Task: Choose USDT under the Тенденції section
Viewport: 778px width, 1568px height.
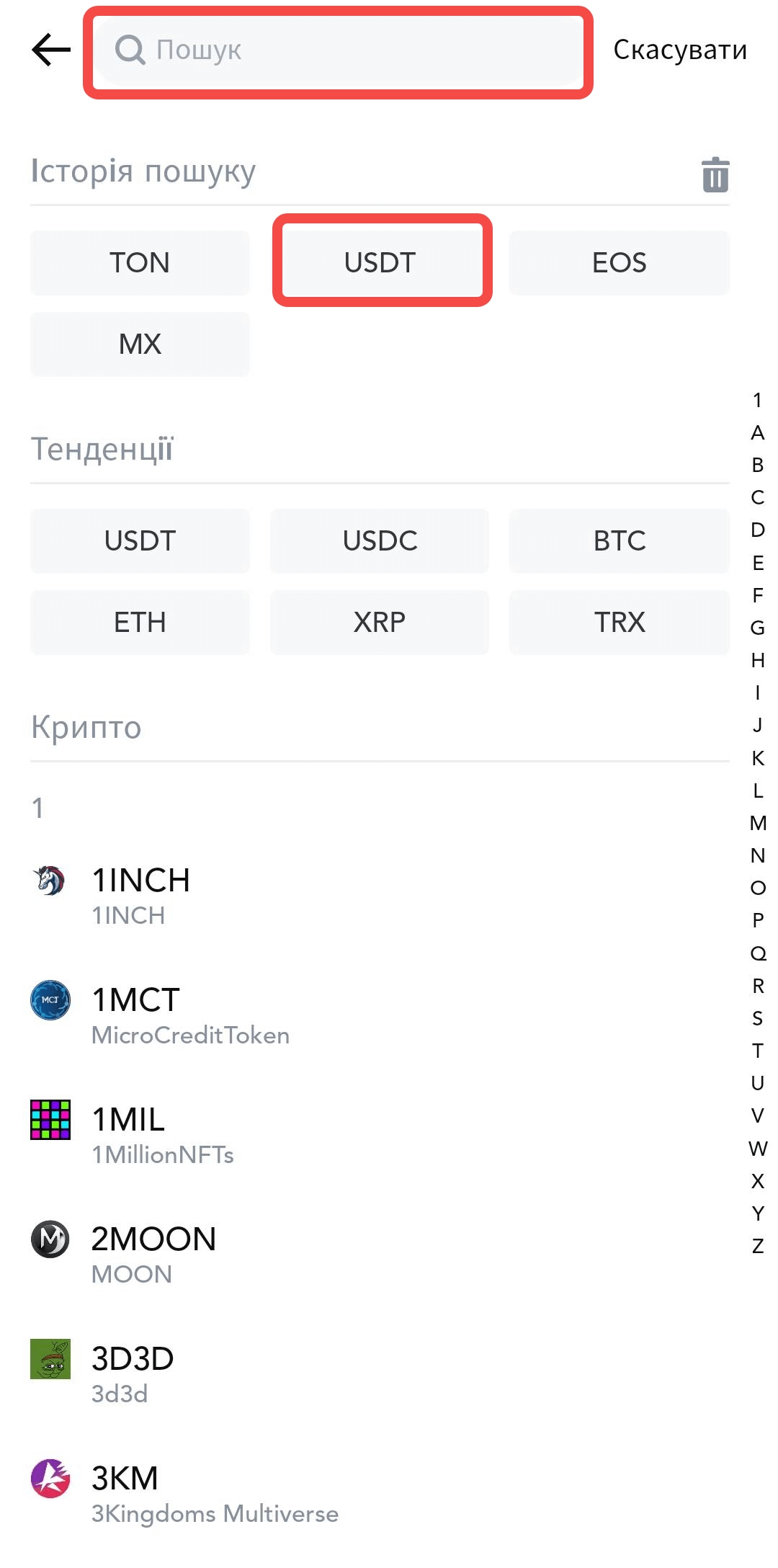Action: [140, 541]
